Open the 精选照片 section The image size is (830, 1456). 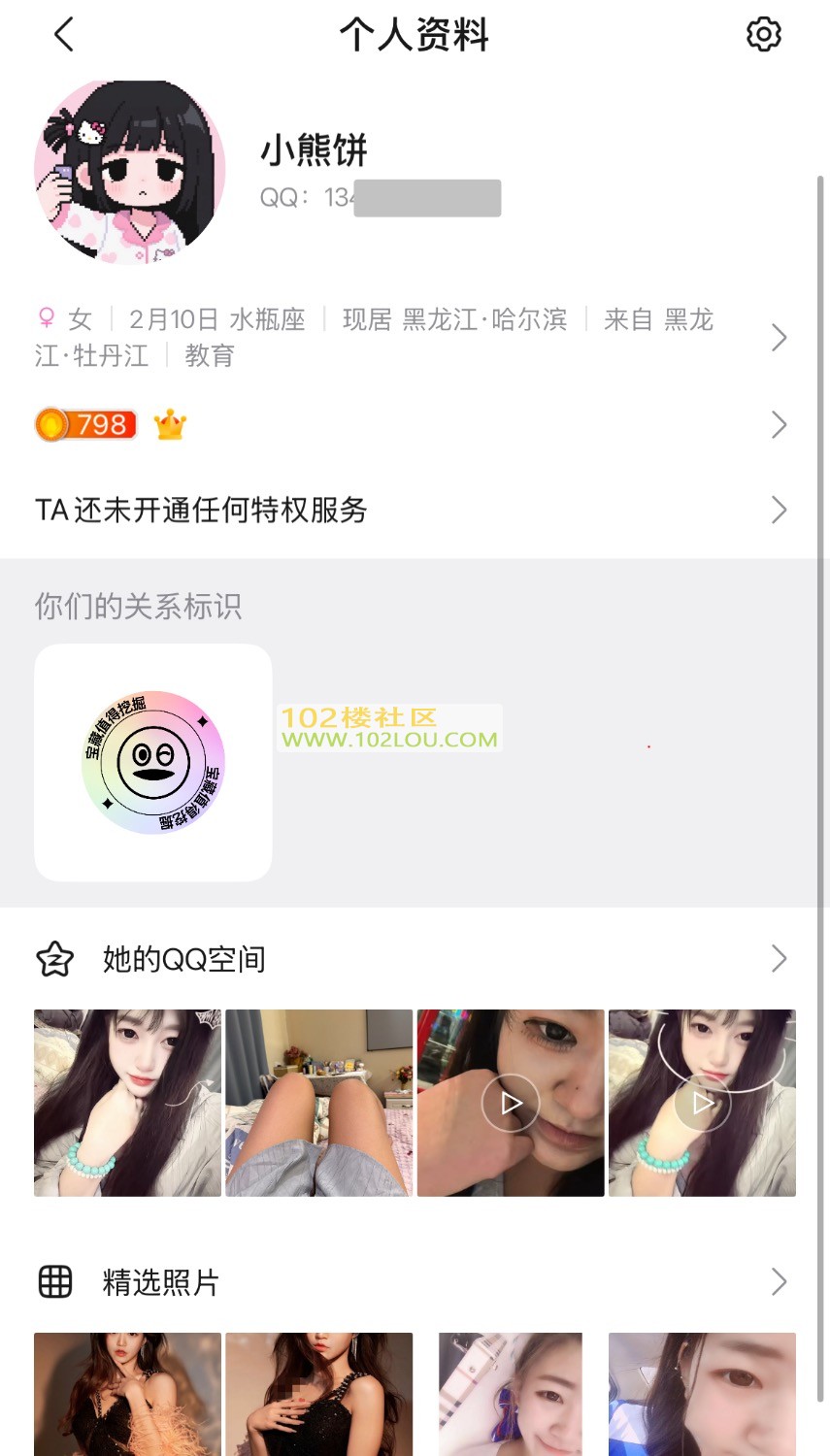tap(408, 1282)
